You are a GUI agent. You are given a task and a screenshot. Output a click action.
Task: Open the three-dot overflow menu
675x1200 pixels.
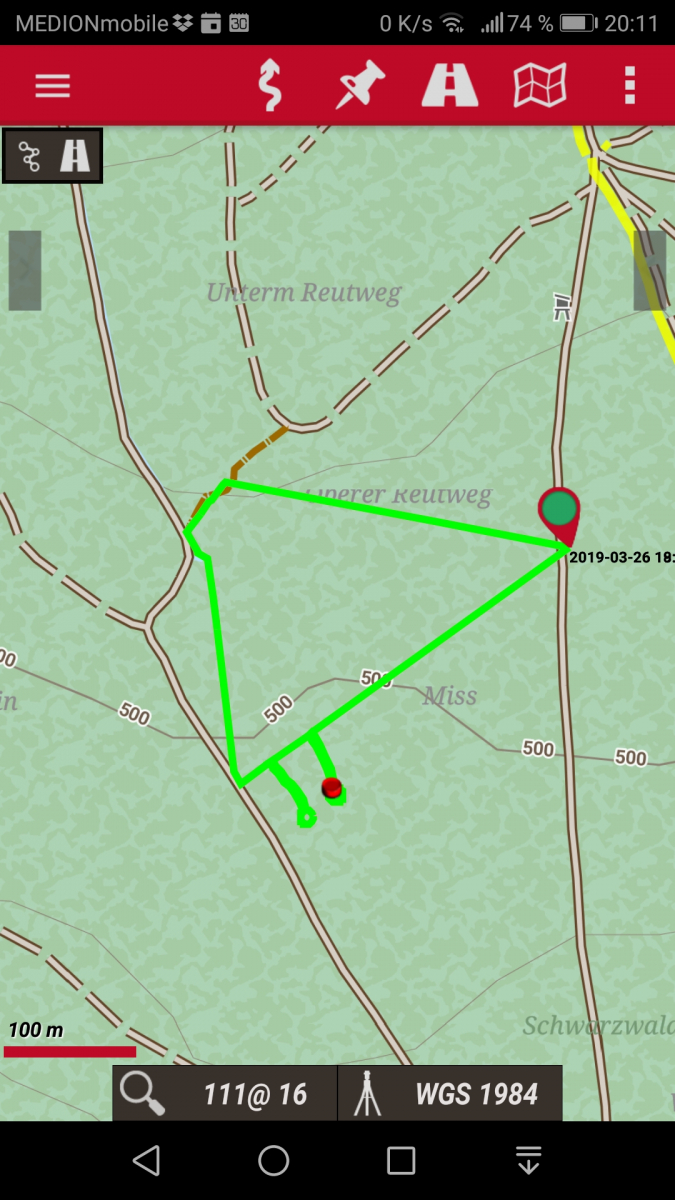[x=629, y=85]
